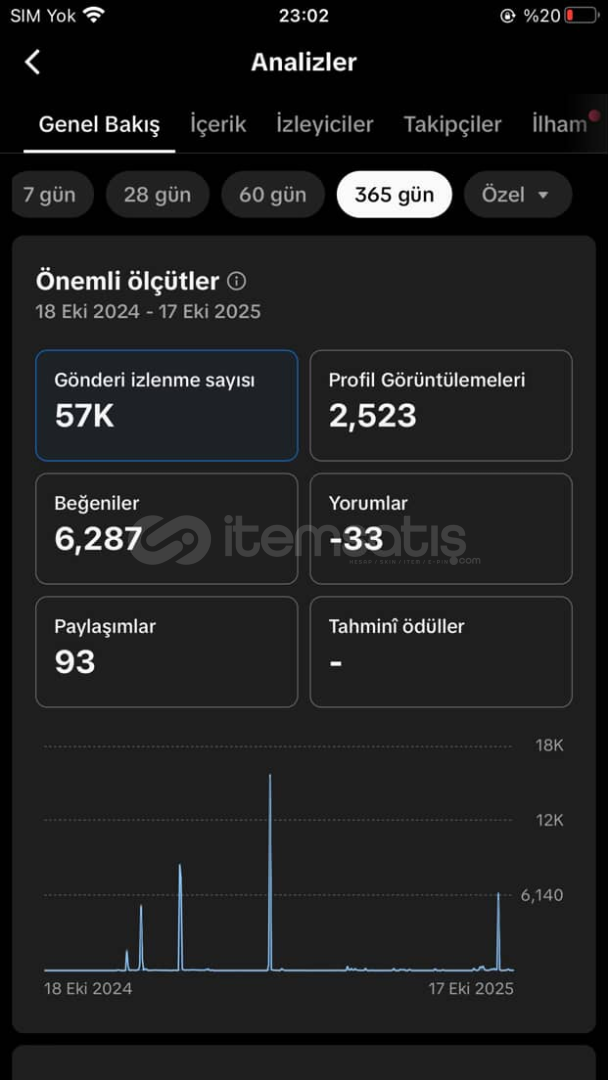Select the Tahminî ödüller card
Viewport: 608px width, 1080px height.
(x=441, y=651)
